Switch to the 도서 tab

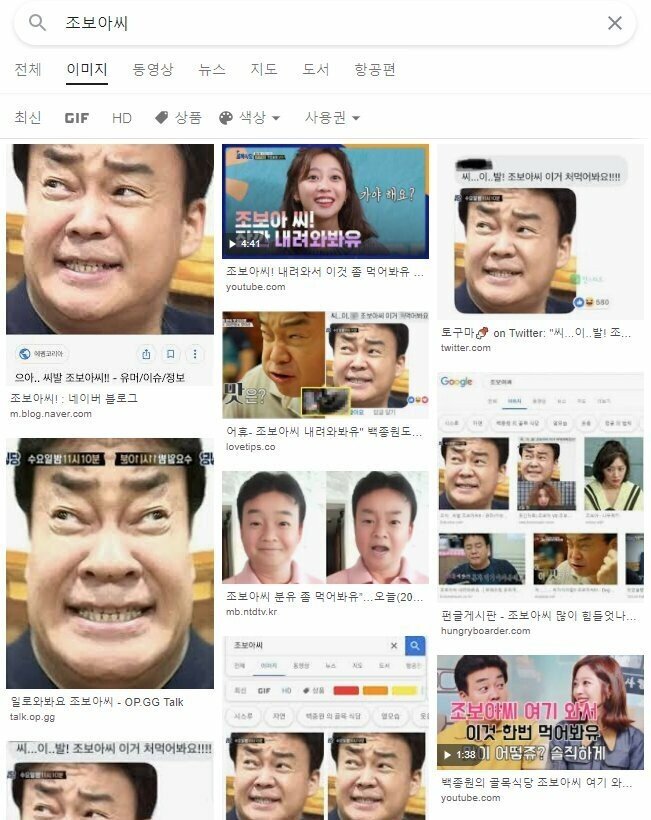(x=316, y=70)
